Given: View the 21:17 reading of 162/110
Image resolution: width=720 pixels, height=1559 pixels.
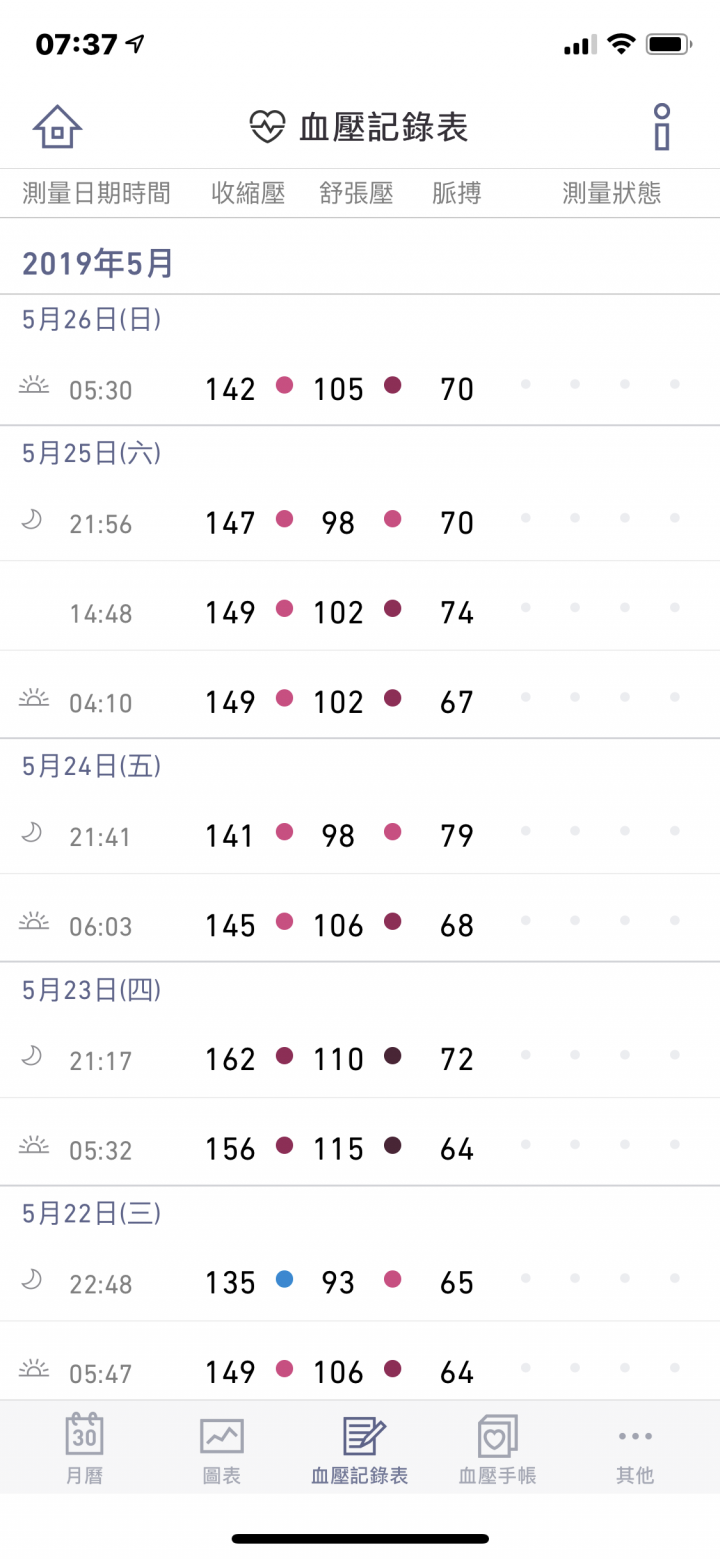Looking at the screenshot, I should coord(360,1059).
